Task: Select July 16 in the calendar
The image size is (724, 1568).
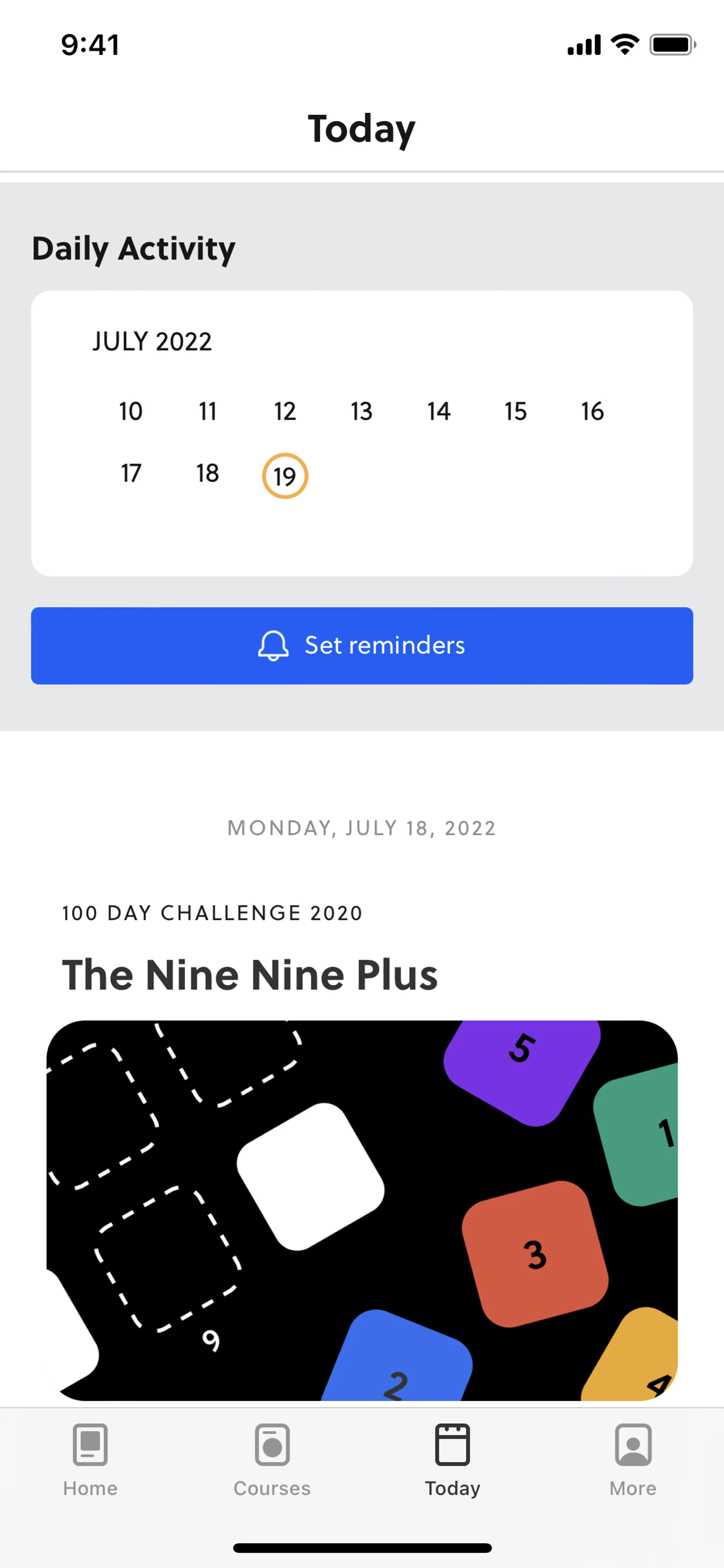Action: pos(592,412)
